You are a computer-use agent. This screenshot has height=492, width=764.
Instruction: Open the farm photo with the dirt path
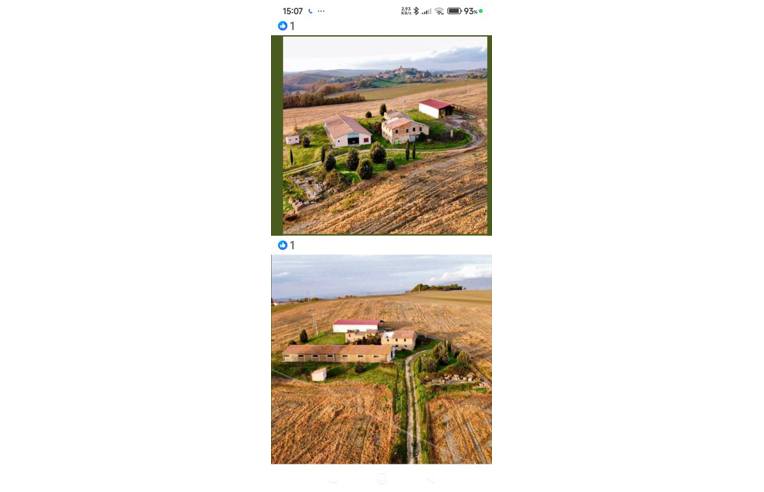(x=381, y=358)
